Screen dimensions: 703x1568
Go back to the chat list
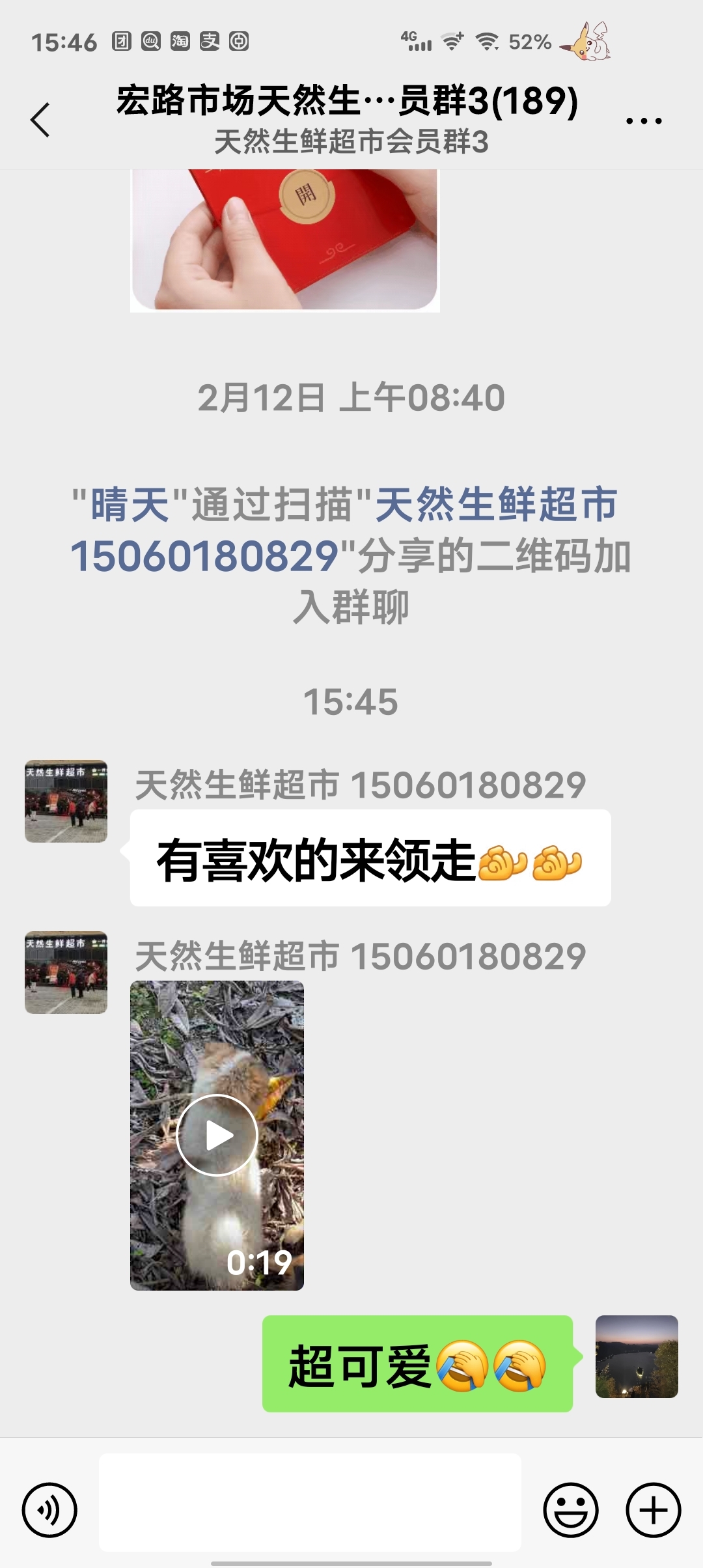click(40, 120)
